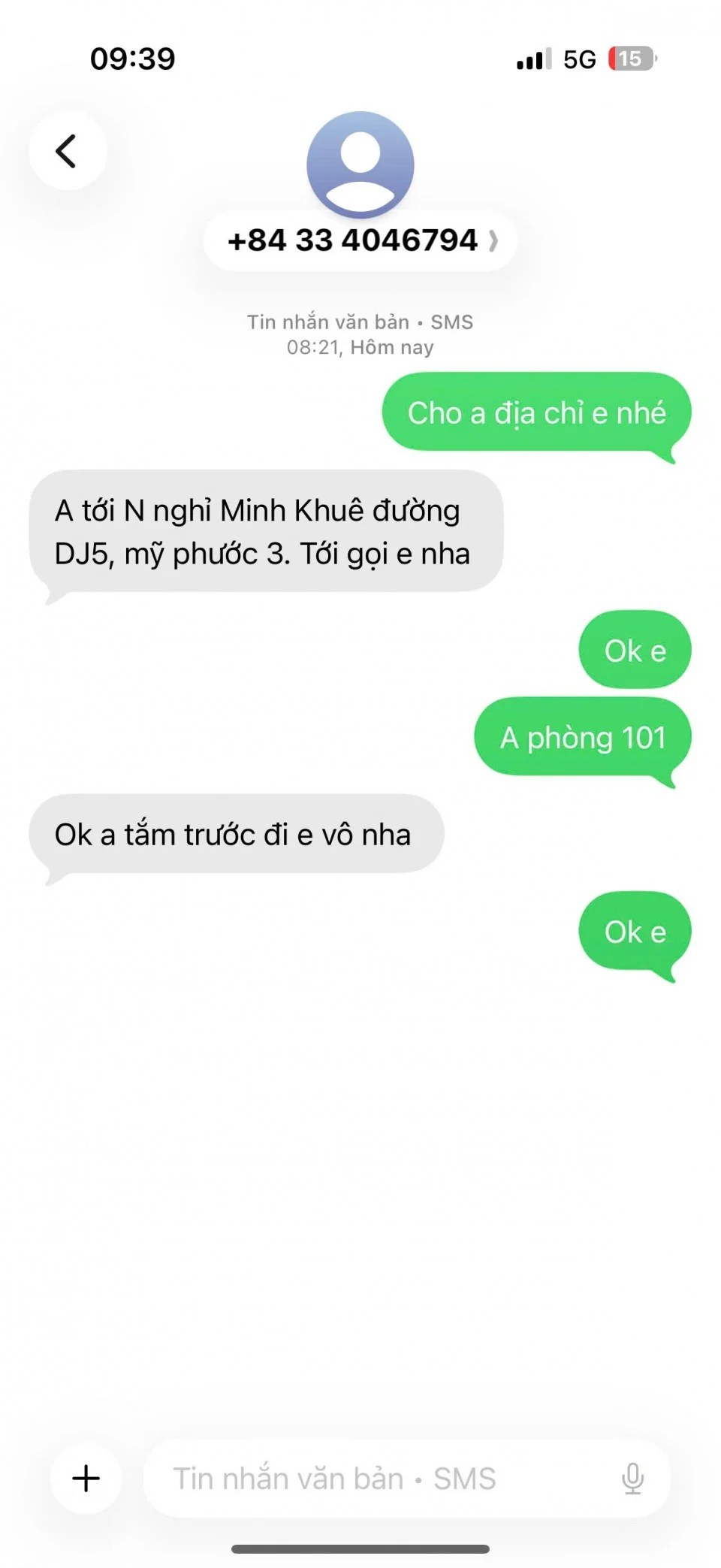Focus the Tin nhắn văn bản SMS field
This screenshot has width=721, height=1568.
click(x=376, y=1478)
